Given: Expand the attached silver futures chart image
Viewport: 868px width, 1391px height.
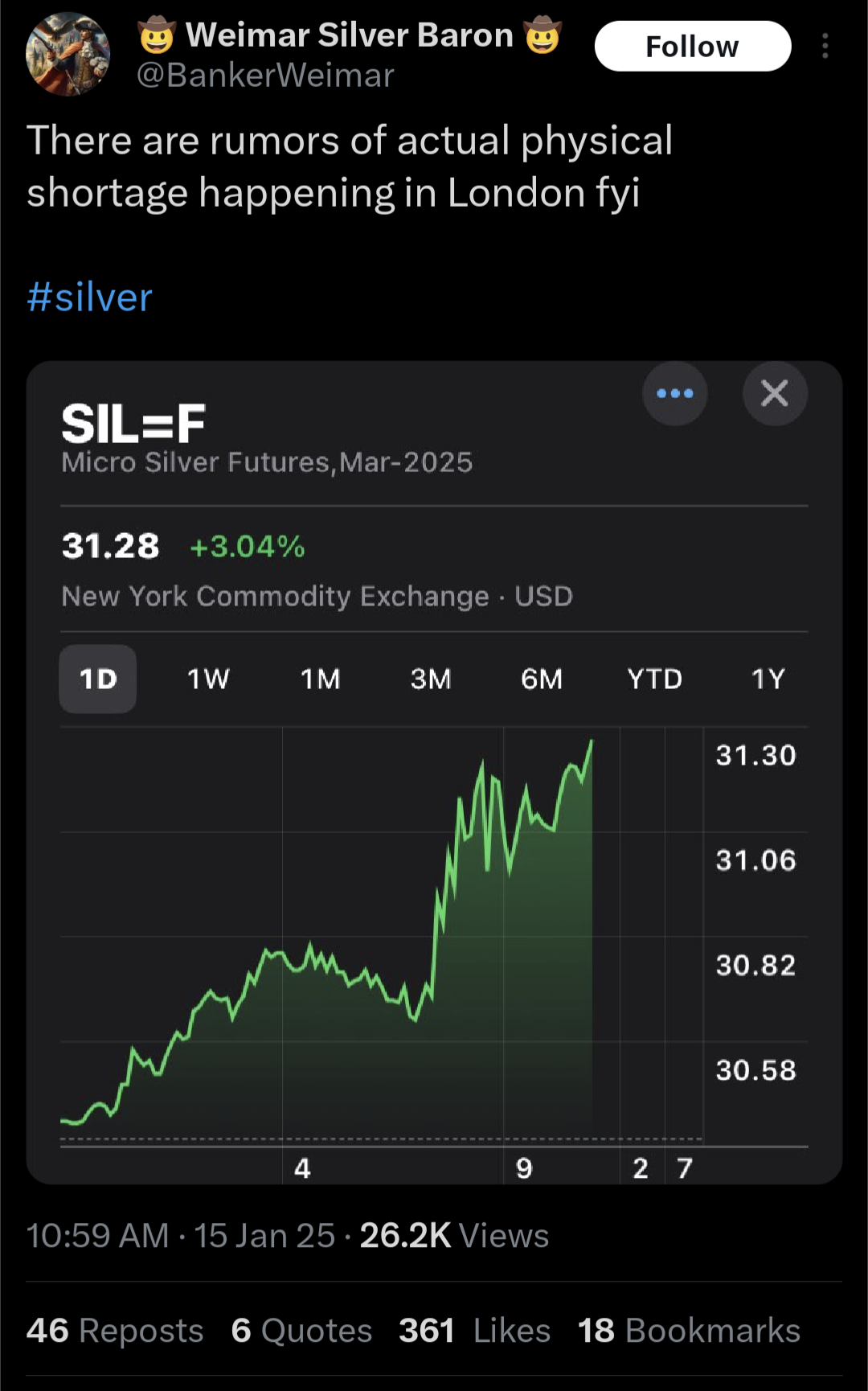Looking at the screenshot, I should point(434,884).
